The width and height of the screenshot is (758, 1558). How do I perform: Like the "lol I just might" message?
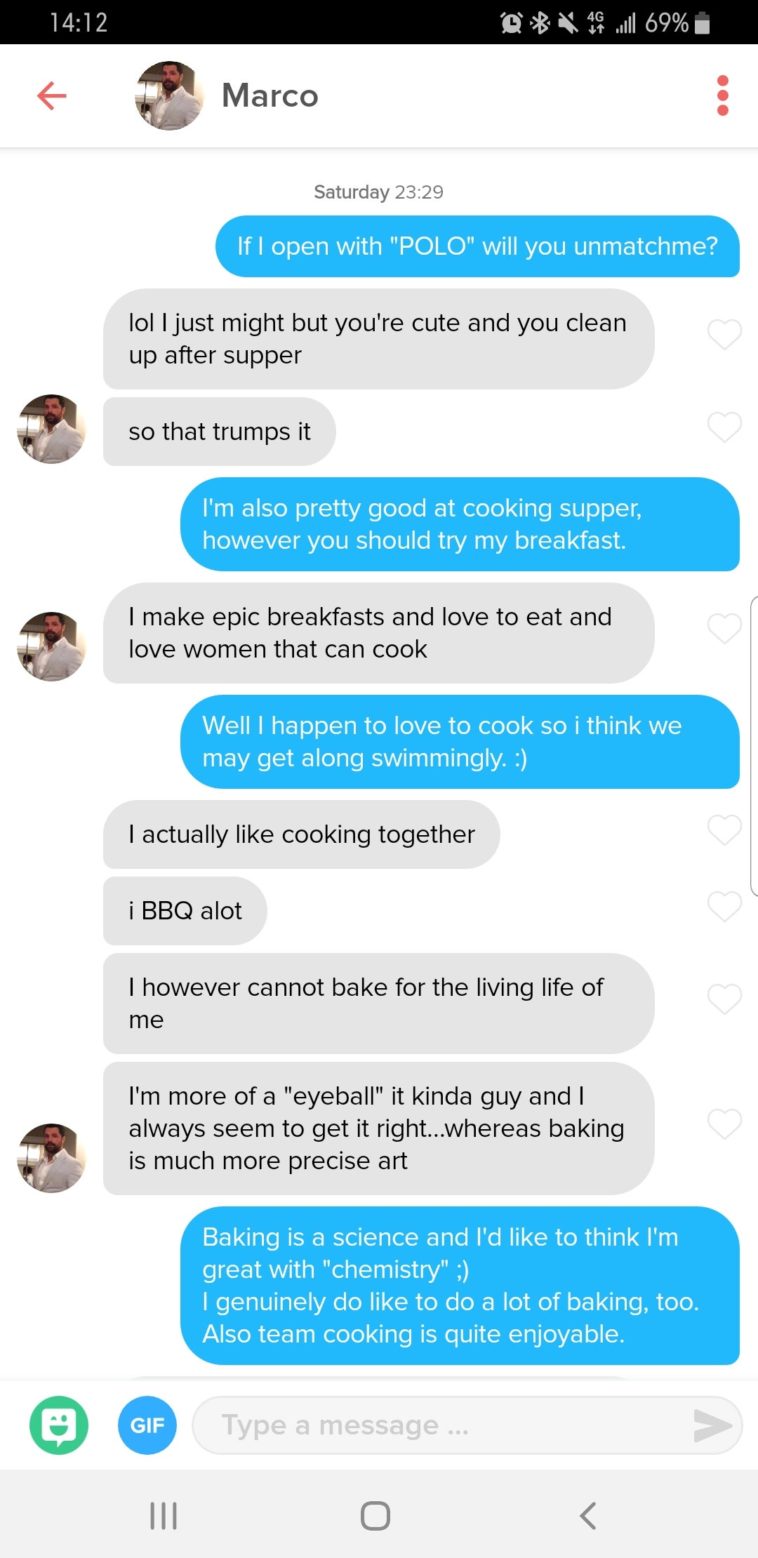724,334
